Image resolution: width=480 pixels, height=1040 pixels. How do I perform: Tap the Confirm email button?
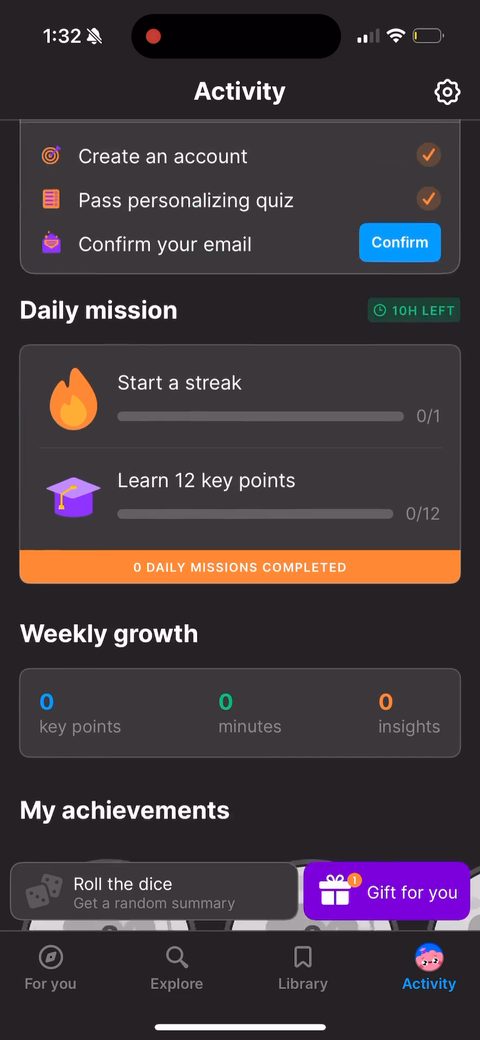(400, 243)
